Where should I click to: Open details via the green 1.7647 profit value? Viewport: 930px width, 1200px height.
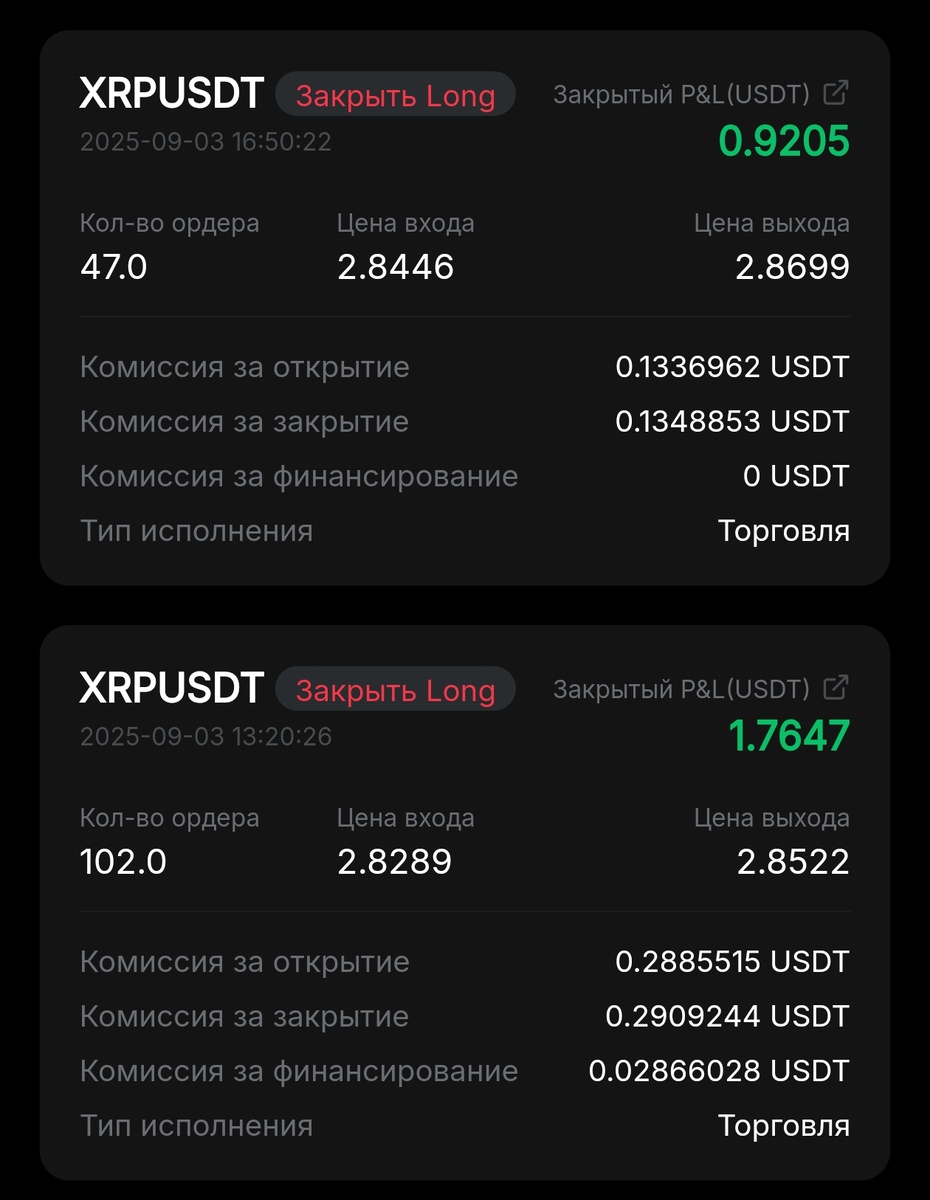point(789,737)
